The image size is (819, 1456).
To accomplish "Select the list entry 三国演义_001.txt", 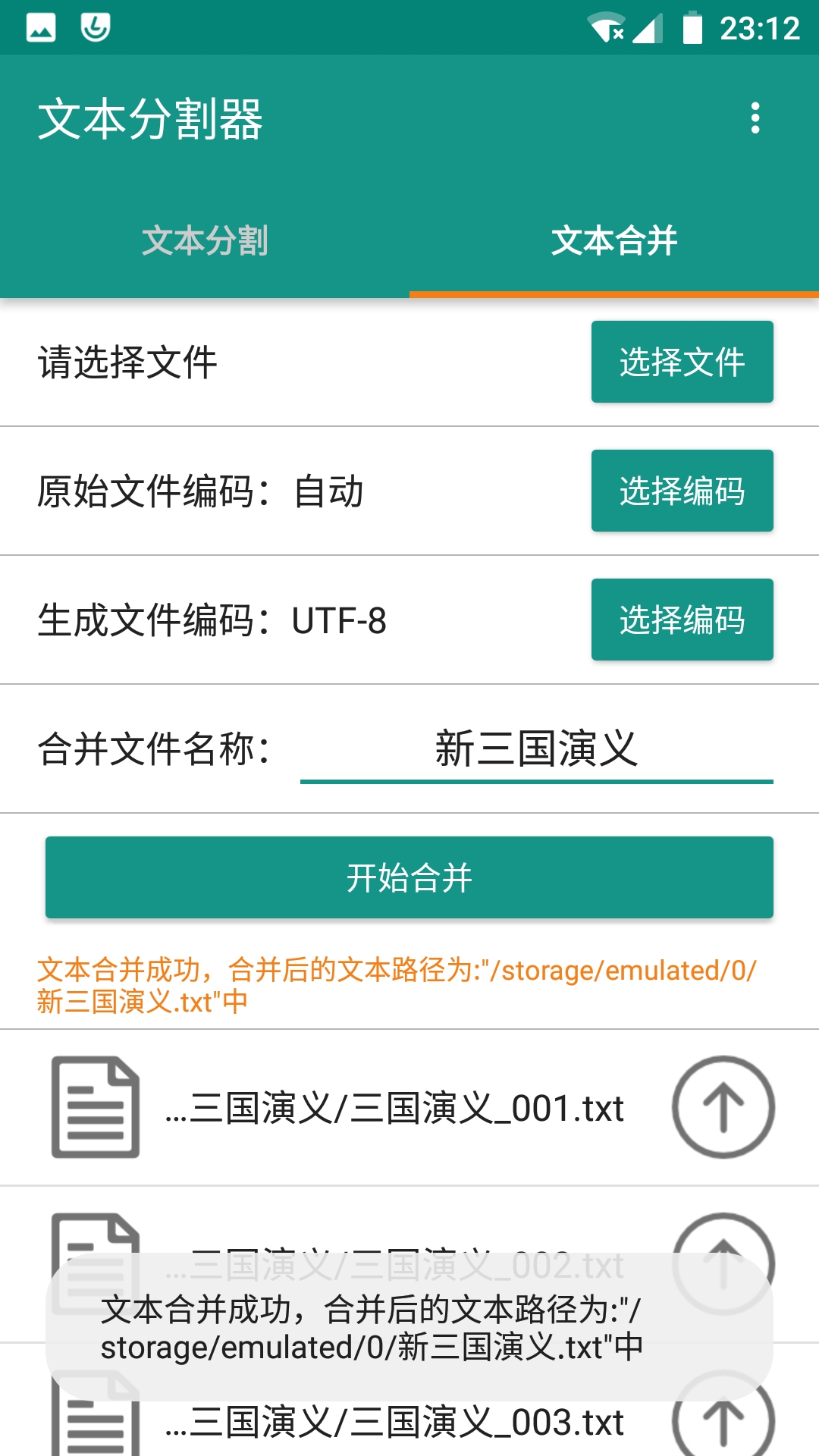I will pos(394,1109).
